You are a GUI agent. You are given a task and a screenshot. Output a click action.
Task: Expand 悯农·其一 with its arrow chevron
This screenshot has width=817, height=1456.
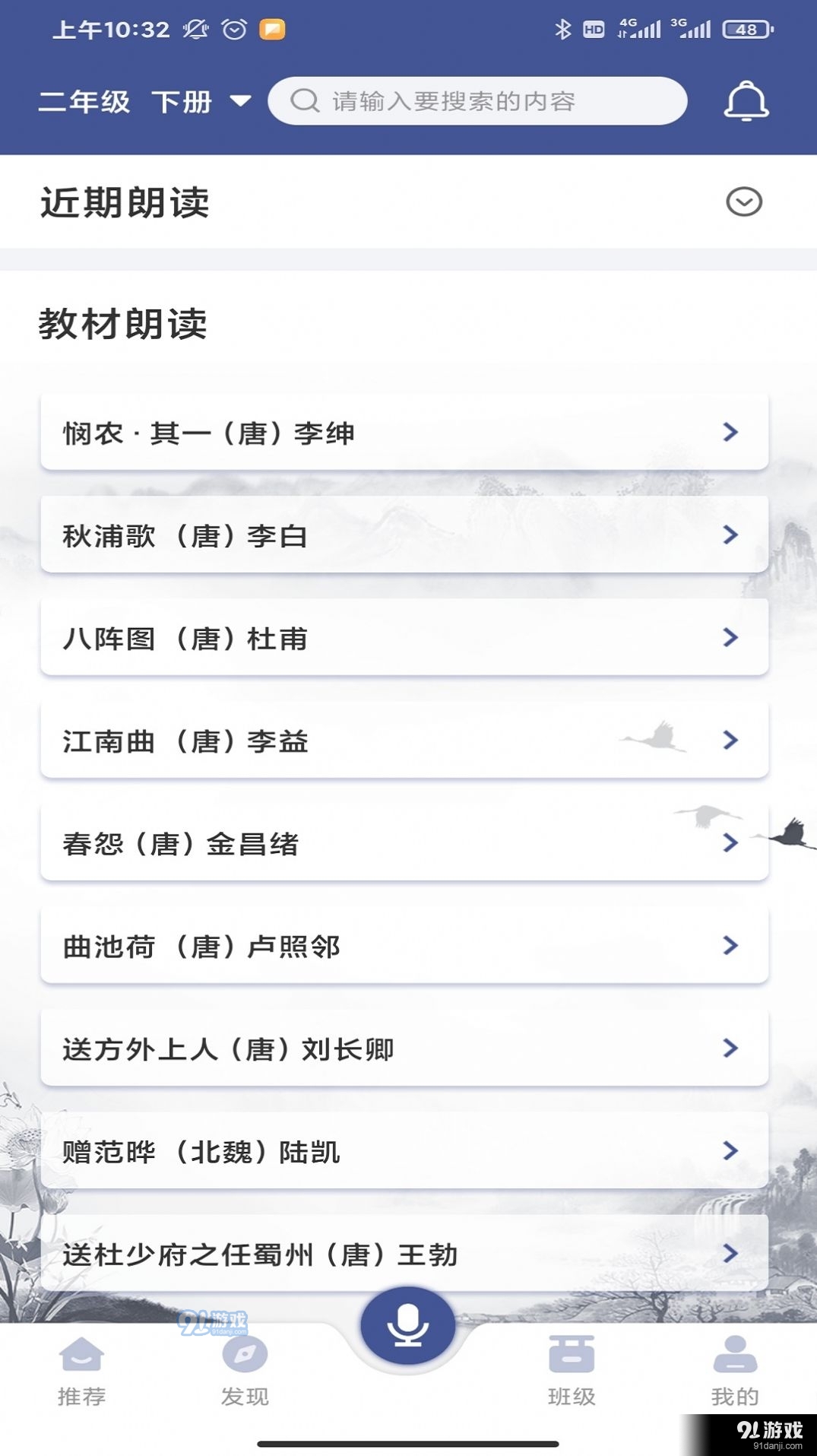pyautogui.click(x=730, y=432)
